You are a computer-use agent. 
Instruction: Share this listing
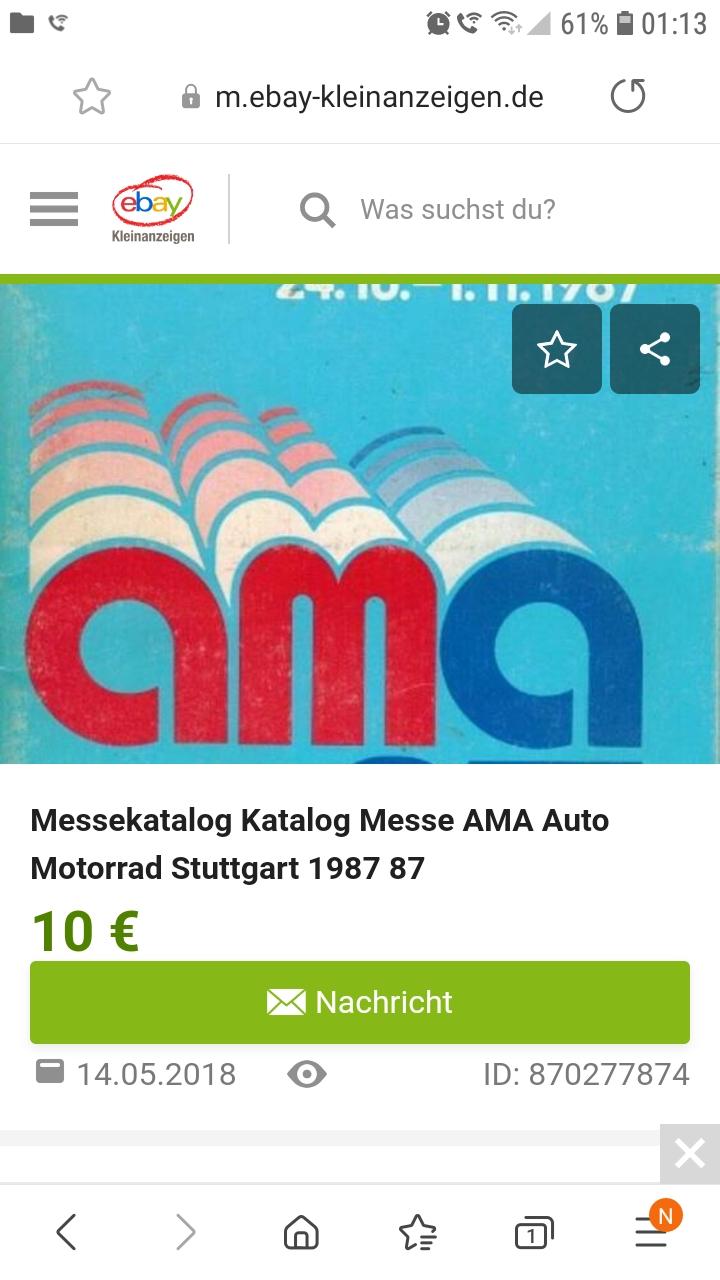click(x=655, y=350)
